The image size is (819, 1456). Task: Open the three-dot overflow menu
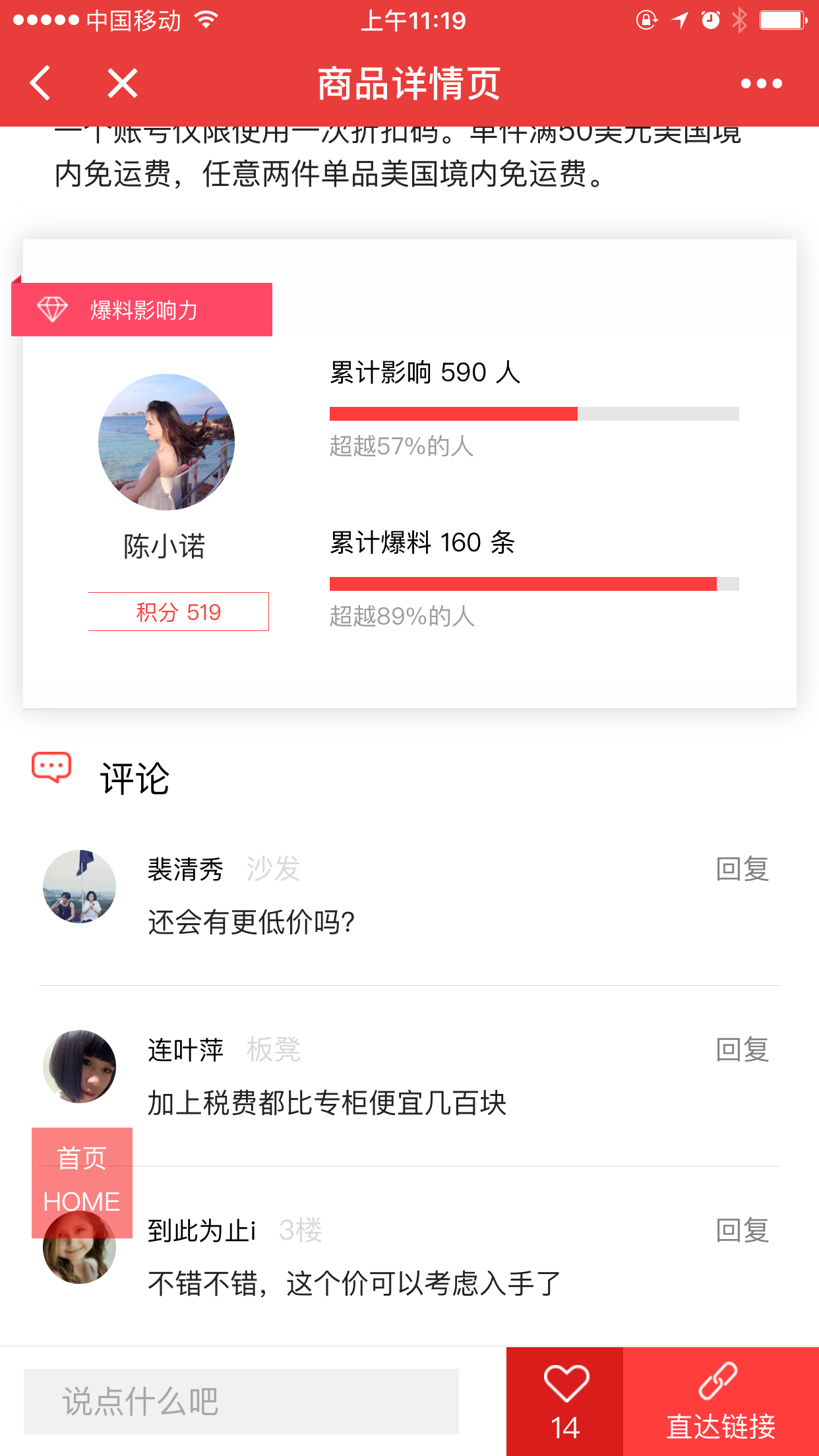pyautogui.click(x=761, y=84)
